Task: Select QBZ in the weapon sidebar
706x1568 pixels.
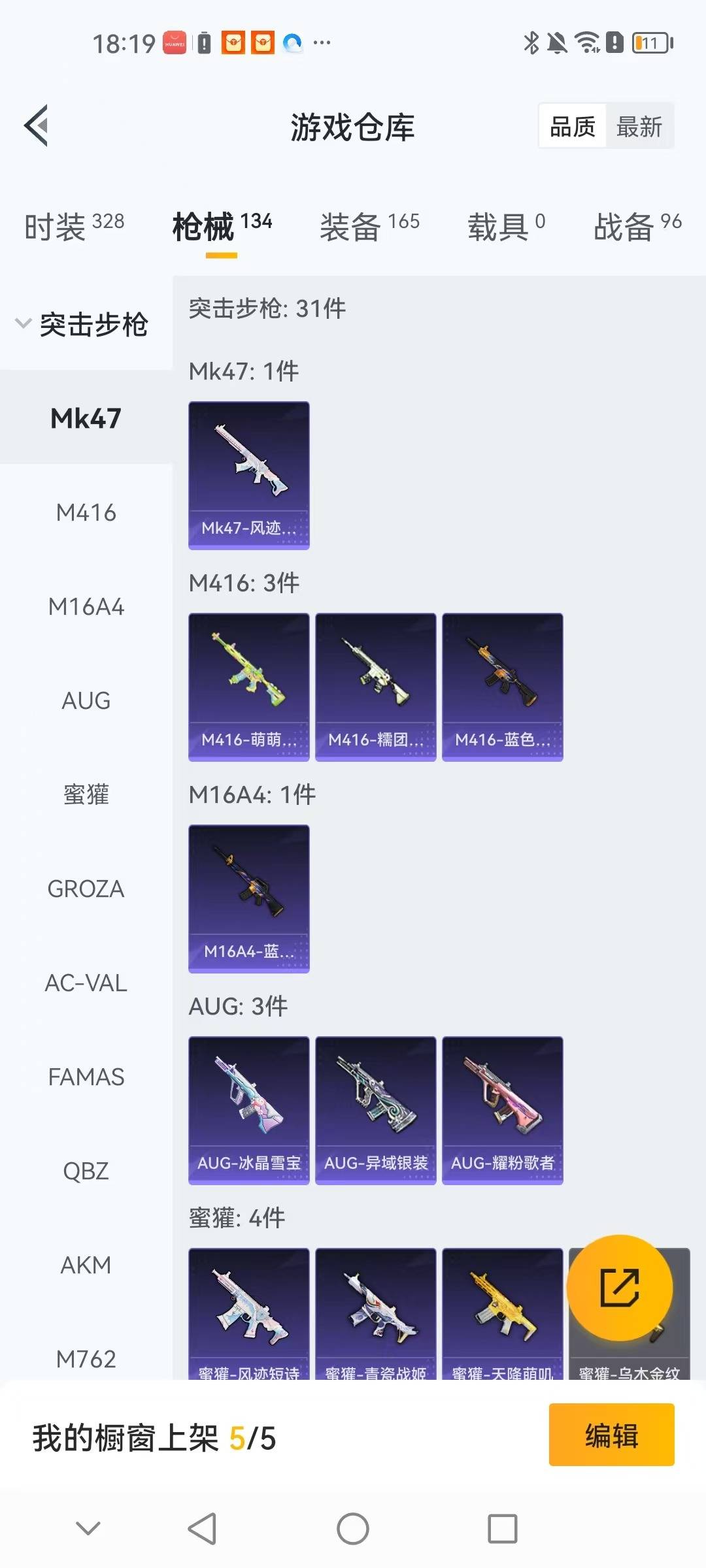Action: coord(85,1170)
